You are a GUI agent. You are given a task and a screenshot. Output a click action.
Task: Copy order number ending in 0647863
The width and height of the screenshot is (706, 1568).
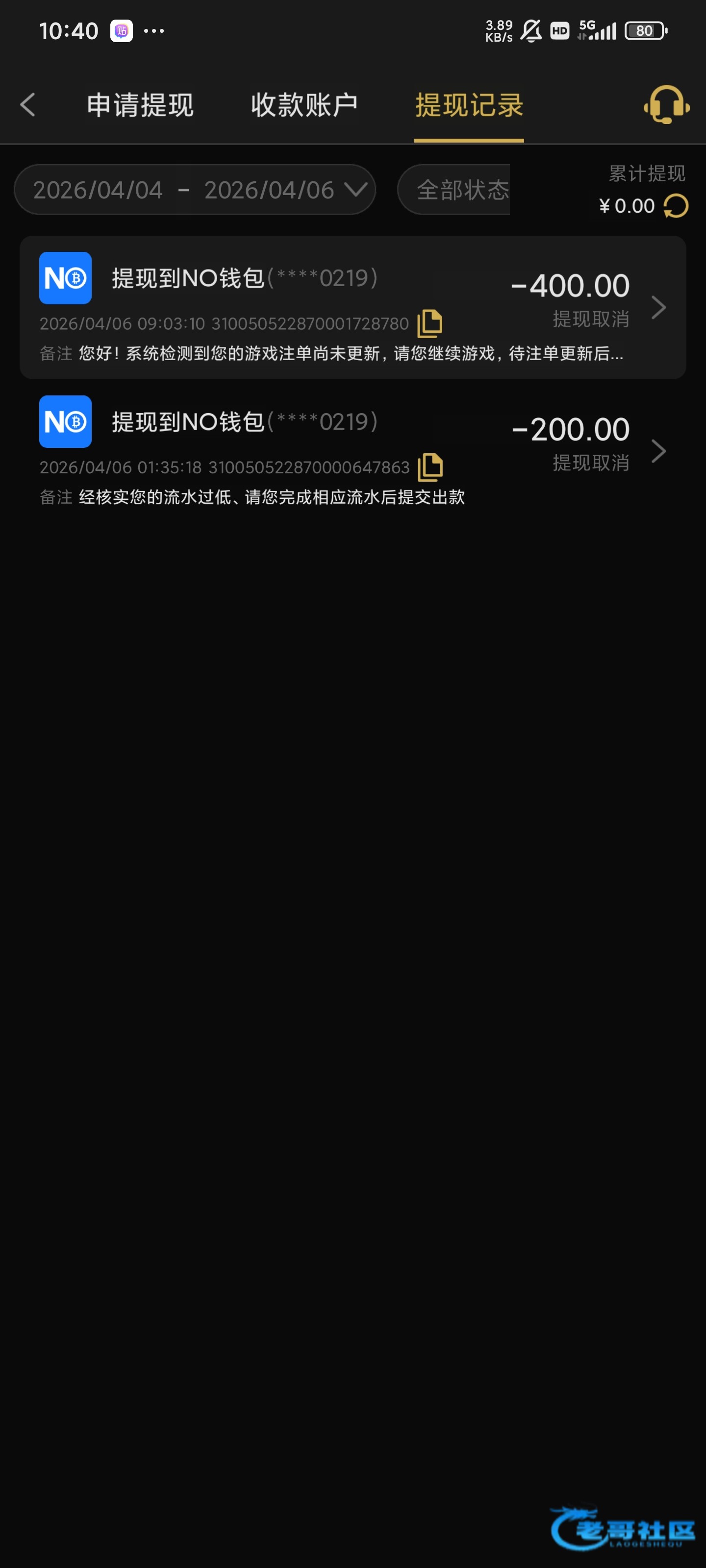[430, 467]
